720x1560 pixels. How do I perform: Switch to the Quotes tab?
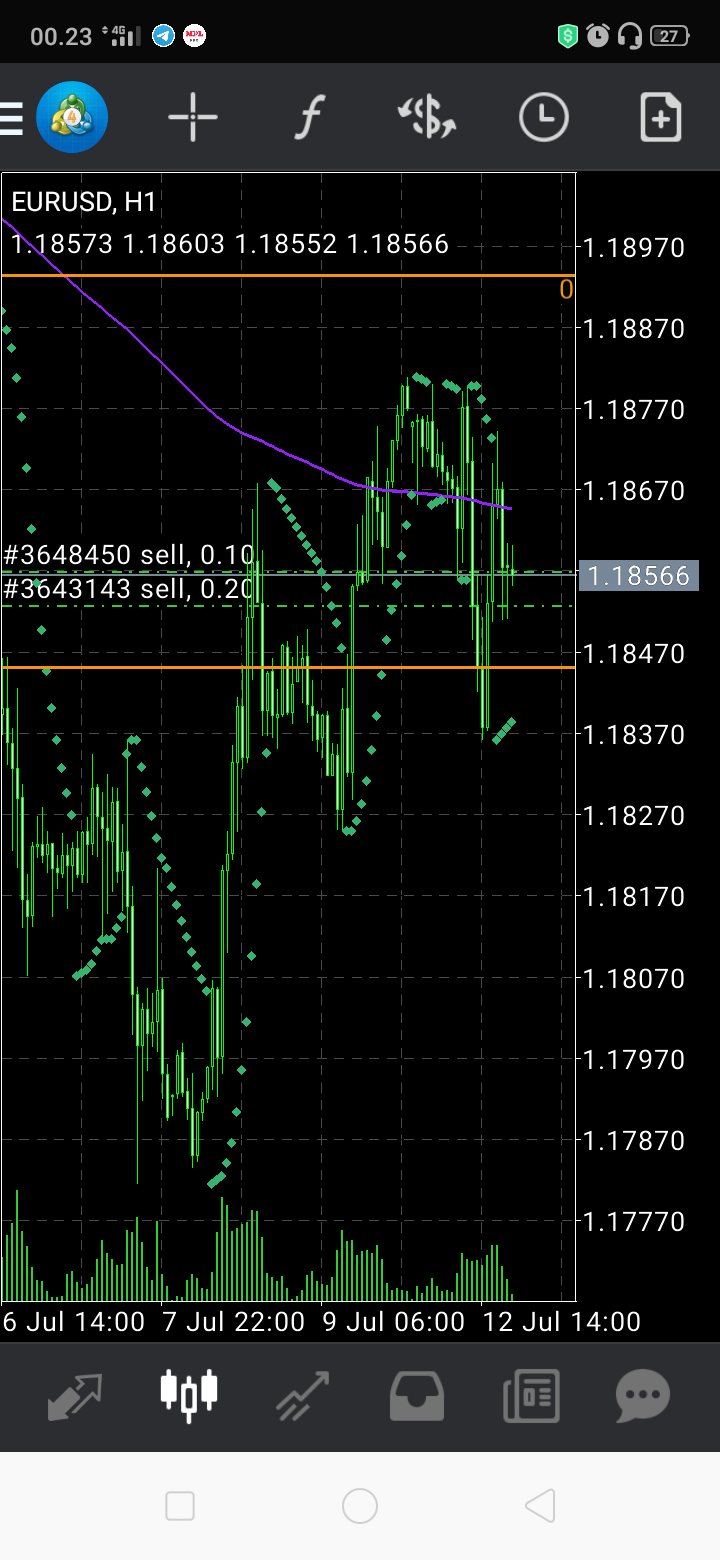[75, 1396]
